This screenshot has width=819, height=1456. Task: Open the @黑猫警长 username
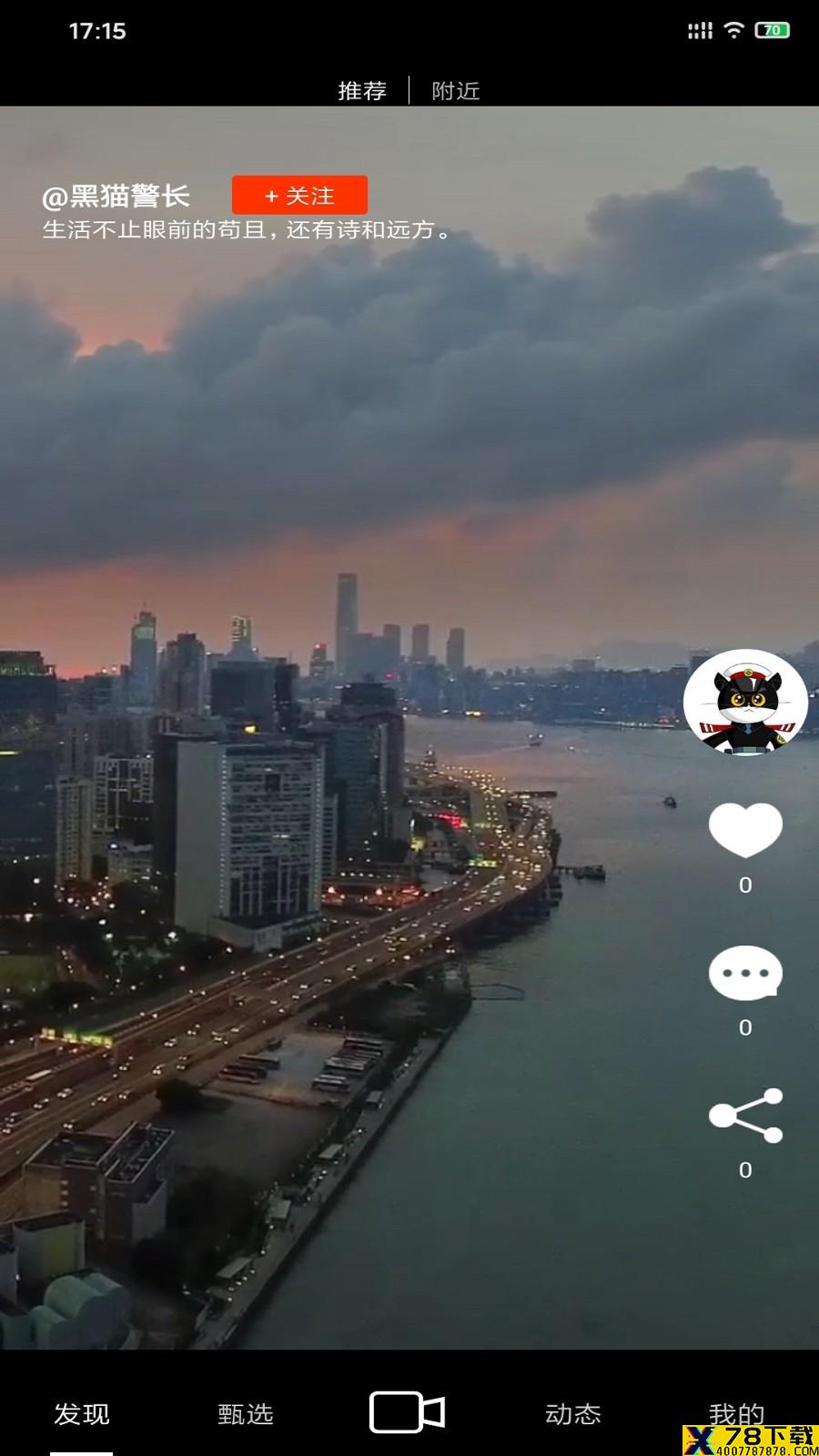coord(116,196)
